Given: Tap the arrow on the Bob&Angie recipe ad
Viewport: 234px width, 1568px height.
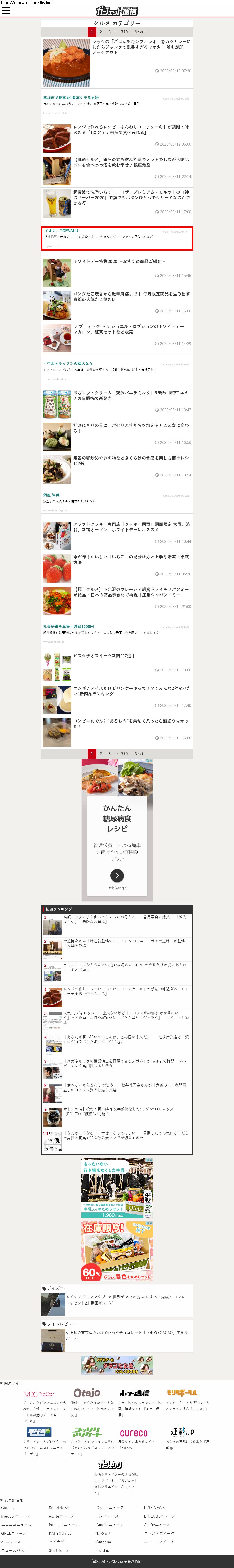Looking at the screenshot, I should point(117,875).
